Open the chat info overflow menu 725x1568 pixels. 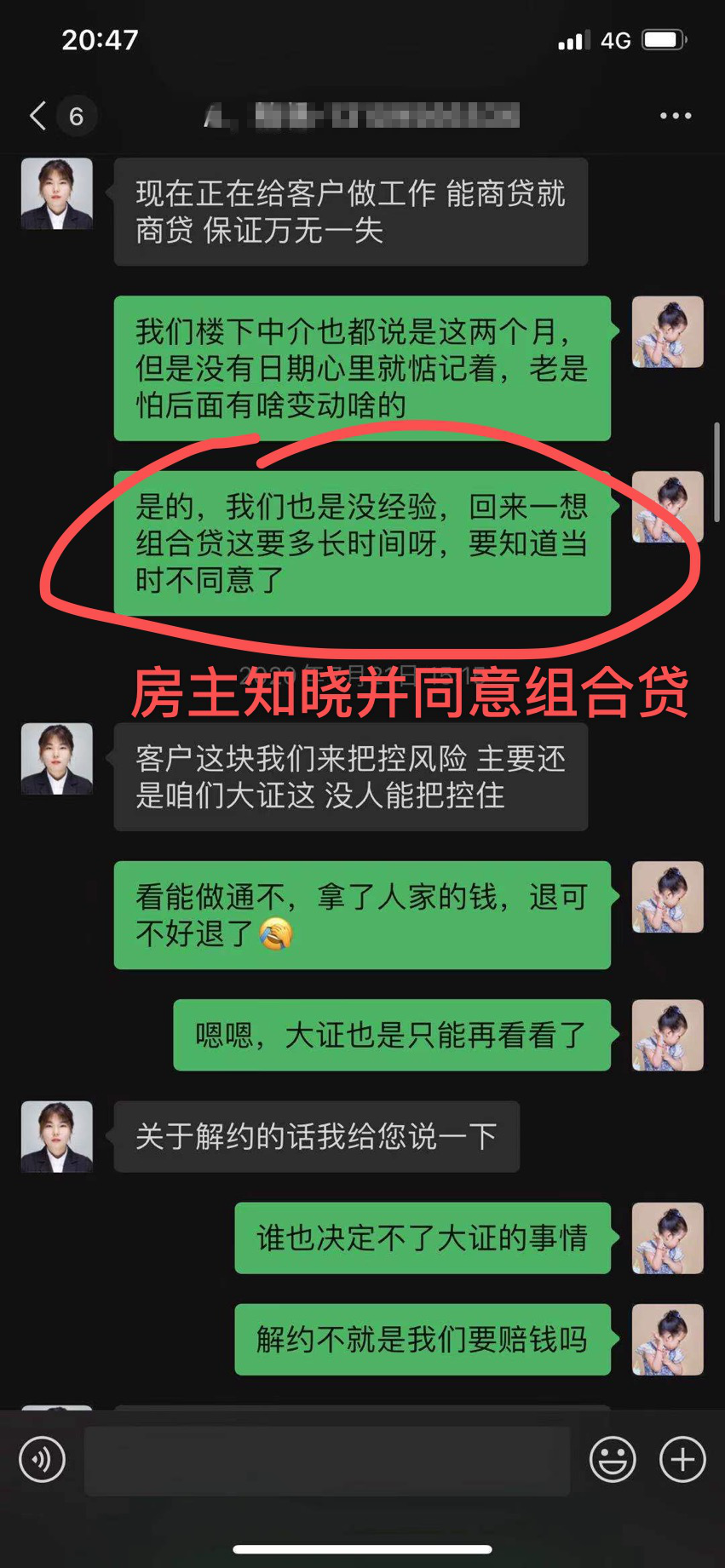[x=676, y=116]
